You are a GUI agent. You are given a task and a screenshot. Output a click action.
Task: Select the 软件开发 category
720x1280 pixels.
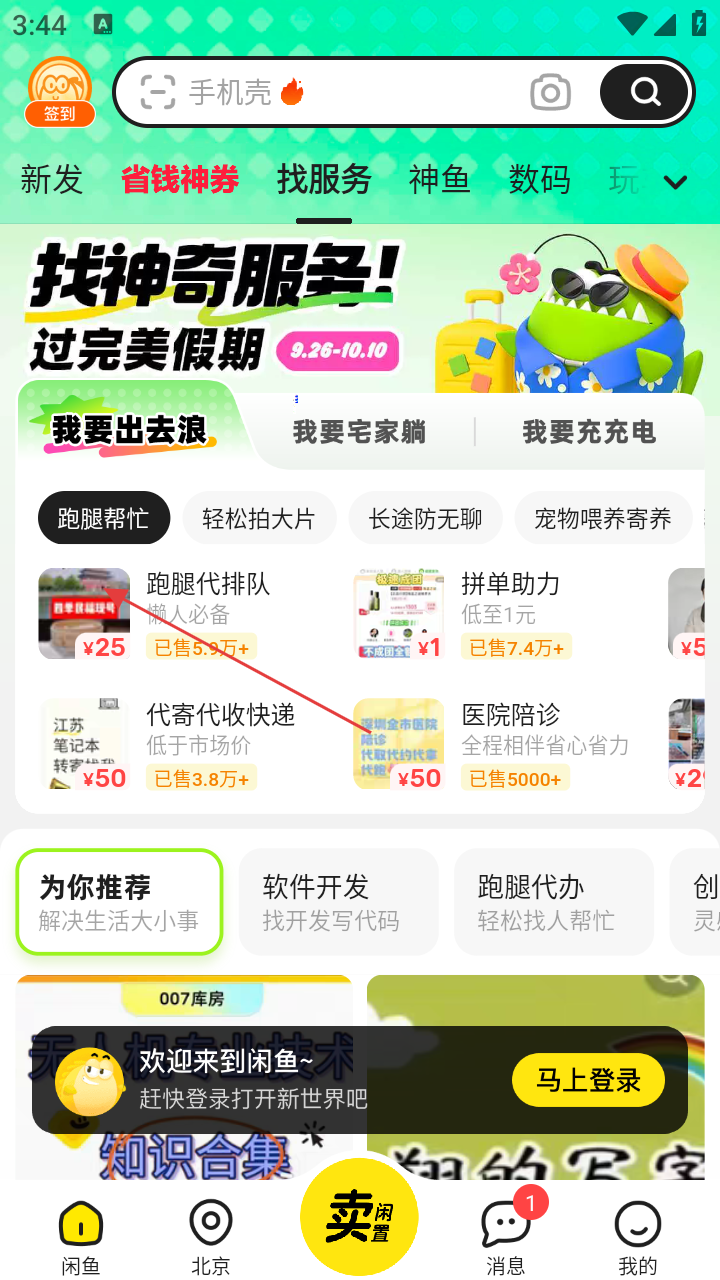(x=338, y=902)
